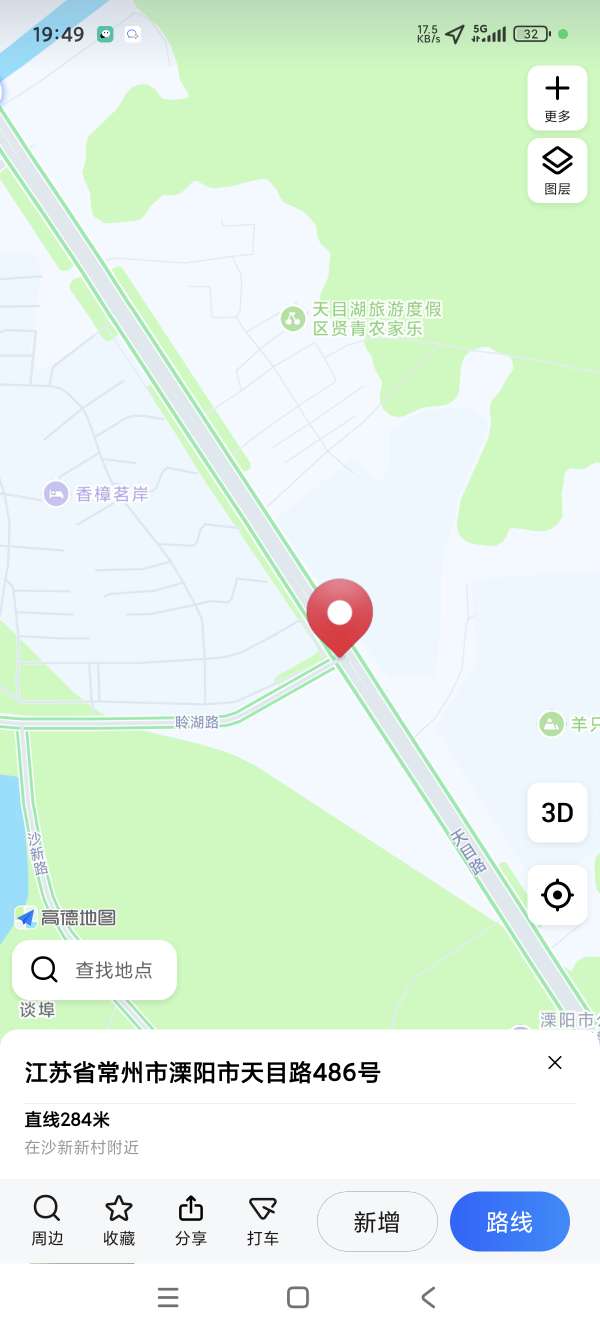Open the recent apps view

pos(168,1297)
